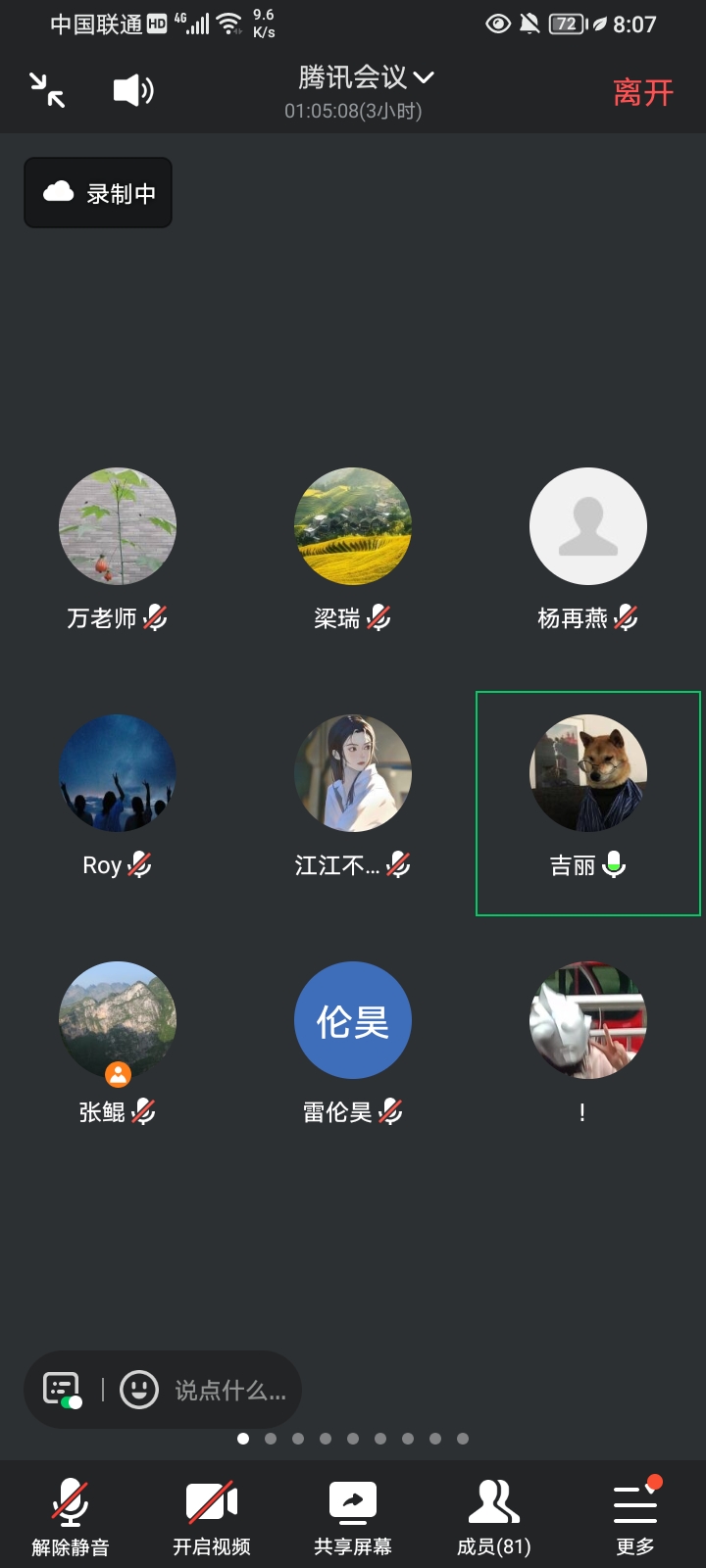Image resolution: width=706 pixels, height=1568 pixels.
Task: Select participant Roy
Action: (x=118, y=774)
